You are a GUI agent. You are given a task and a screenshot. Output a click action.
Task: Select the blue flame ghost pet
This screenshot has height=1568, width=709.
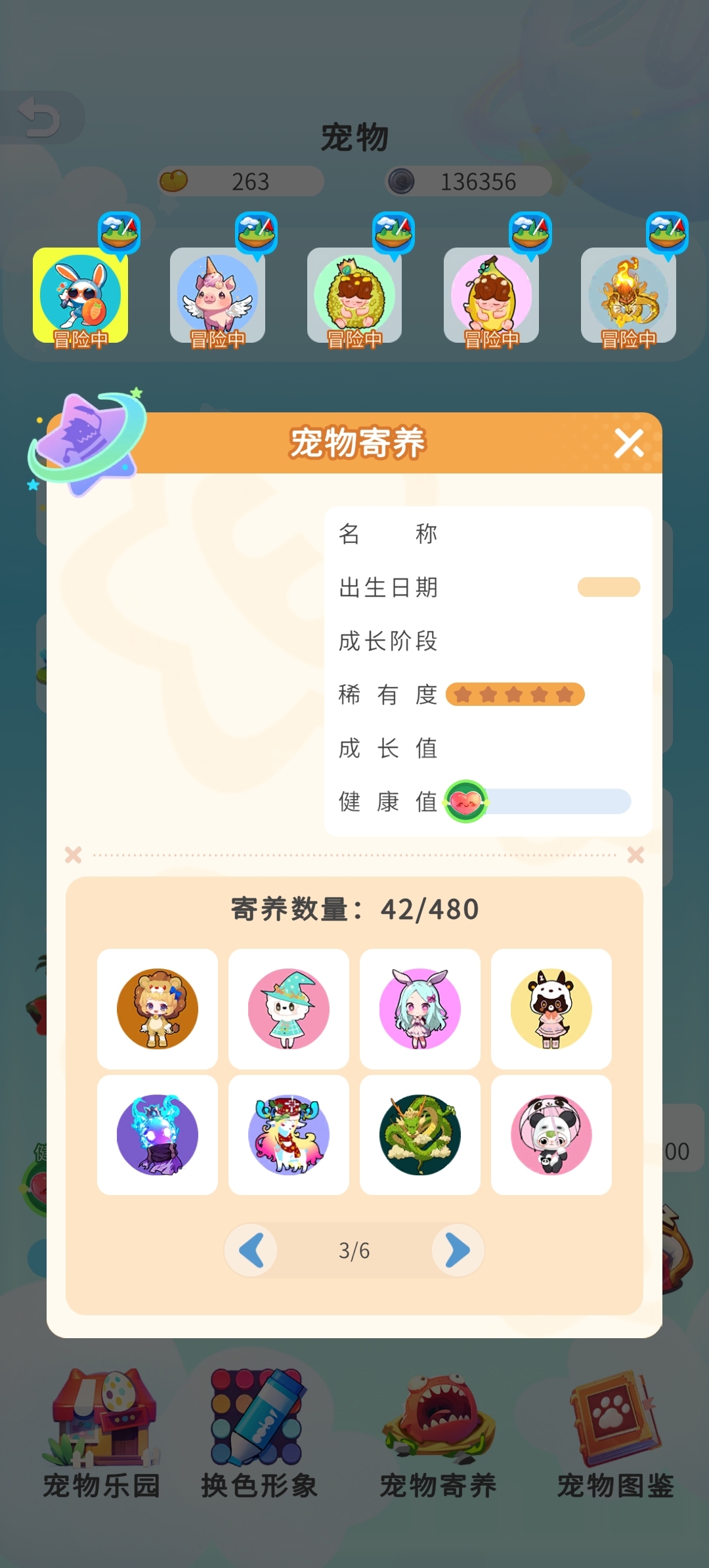[158, 1135]
